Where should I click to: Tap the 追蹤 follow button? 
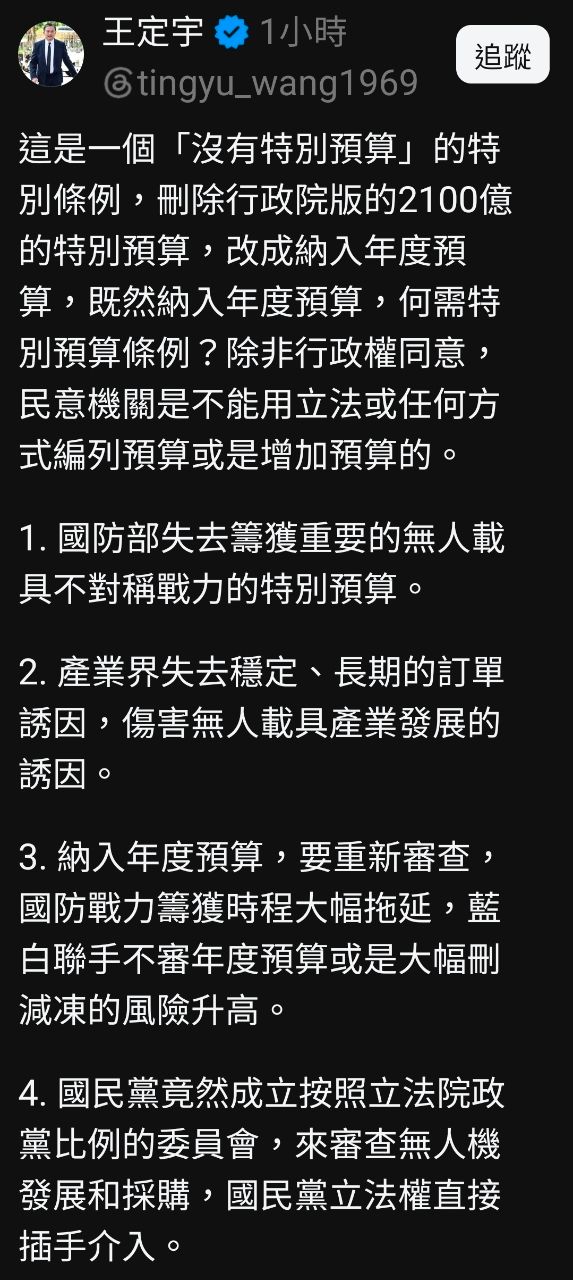(502, 54)
